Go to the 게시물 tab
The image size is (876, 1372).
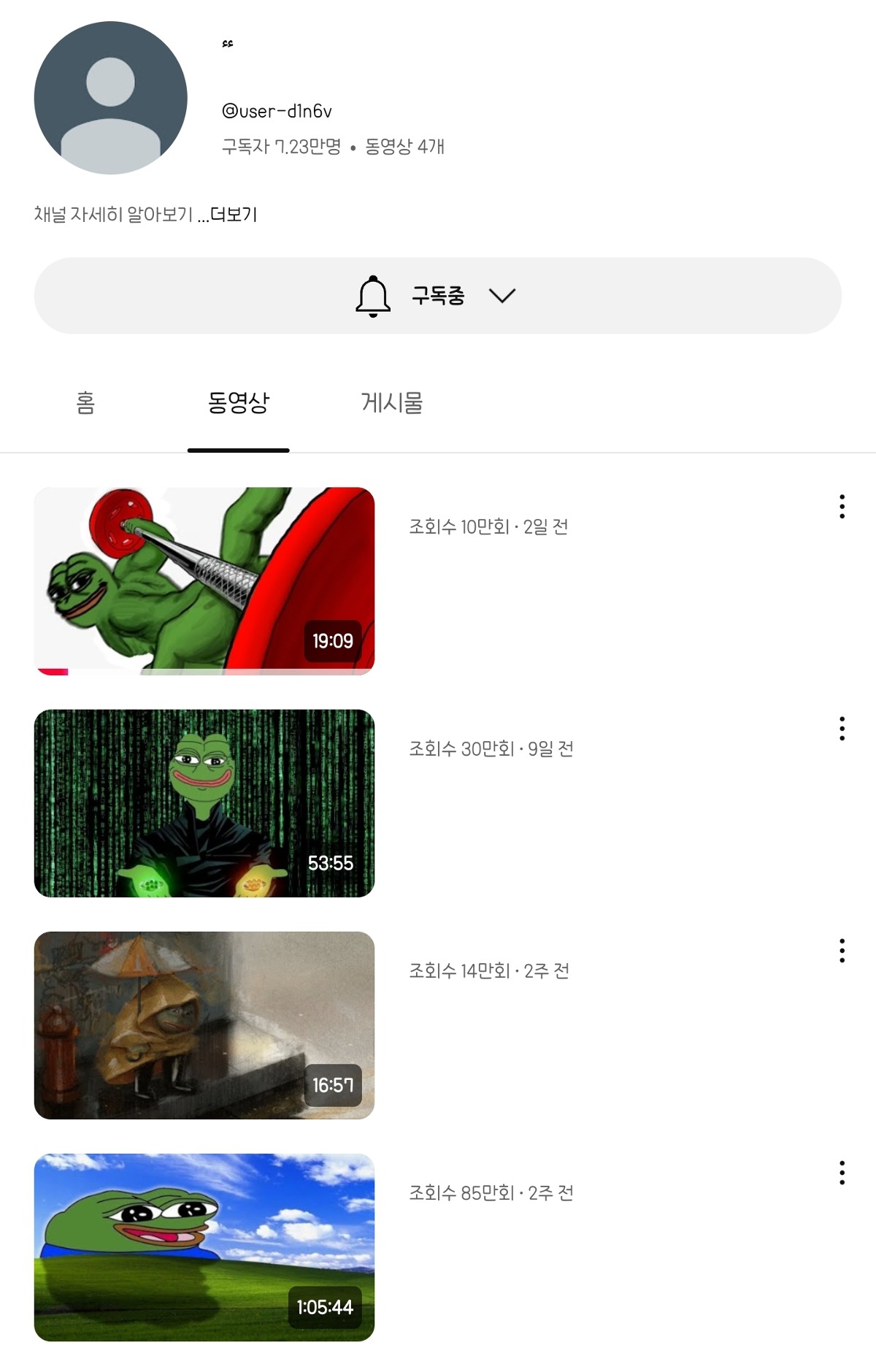point(392,403)
